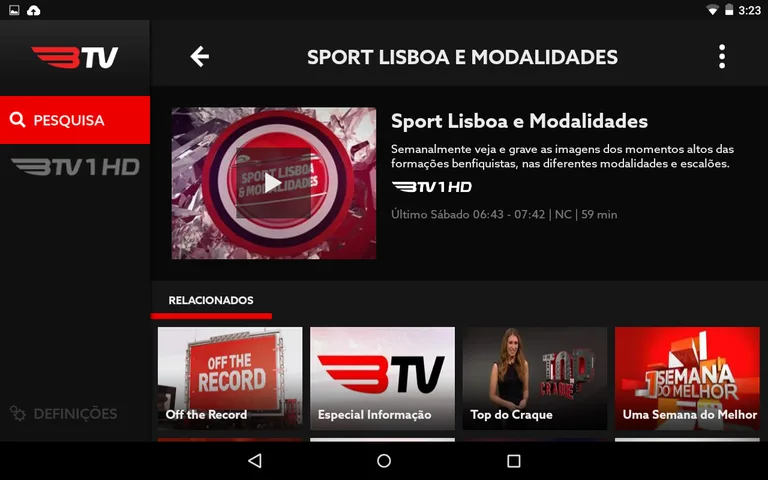
Task: Play the Sport Lisboa e Modalidades video
Action: pos(273,183)
